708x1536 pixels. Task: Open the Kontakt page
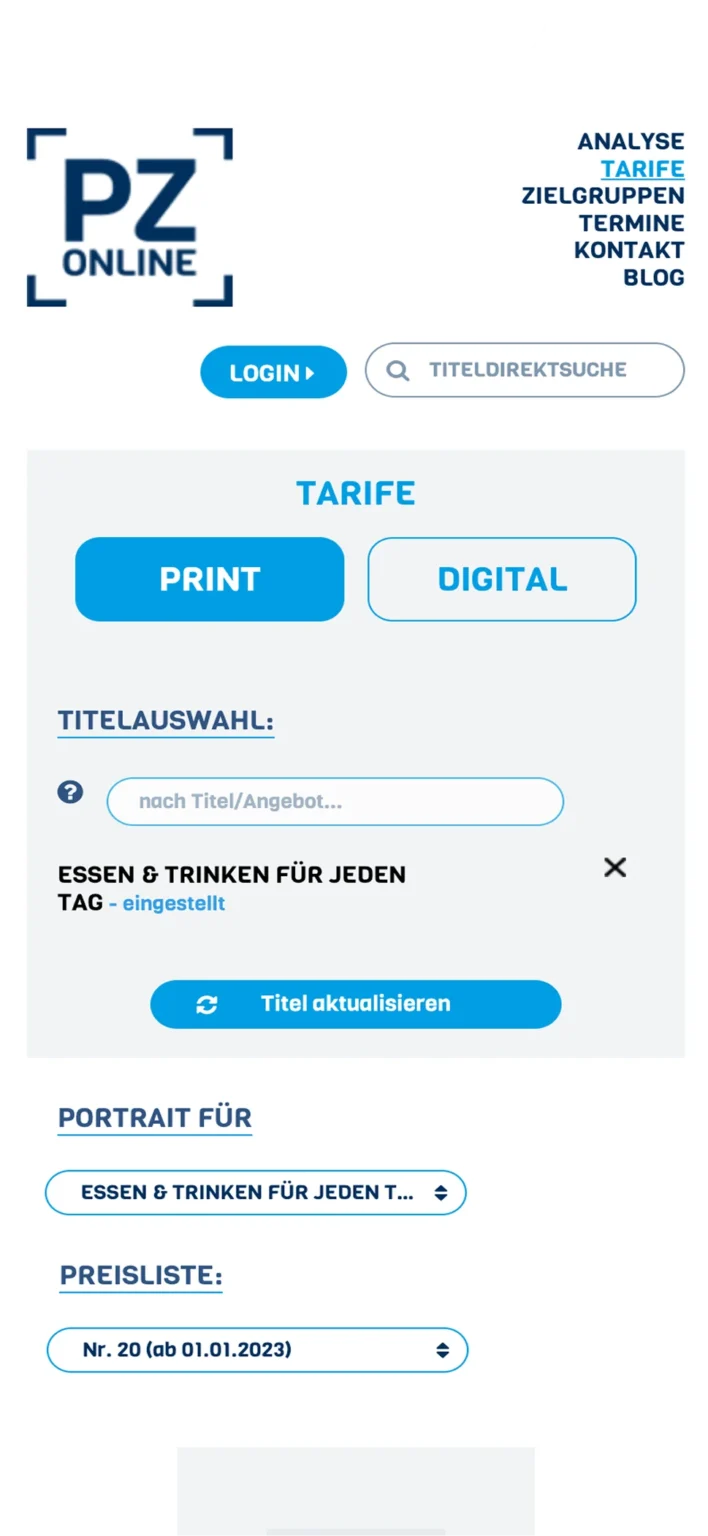pyautogui.click(x=628, y=249)
